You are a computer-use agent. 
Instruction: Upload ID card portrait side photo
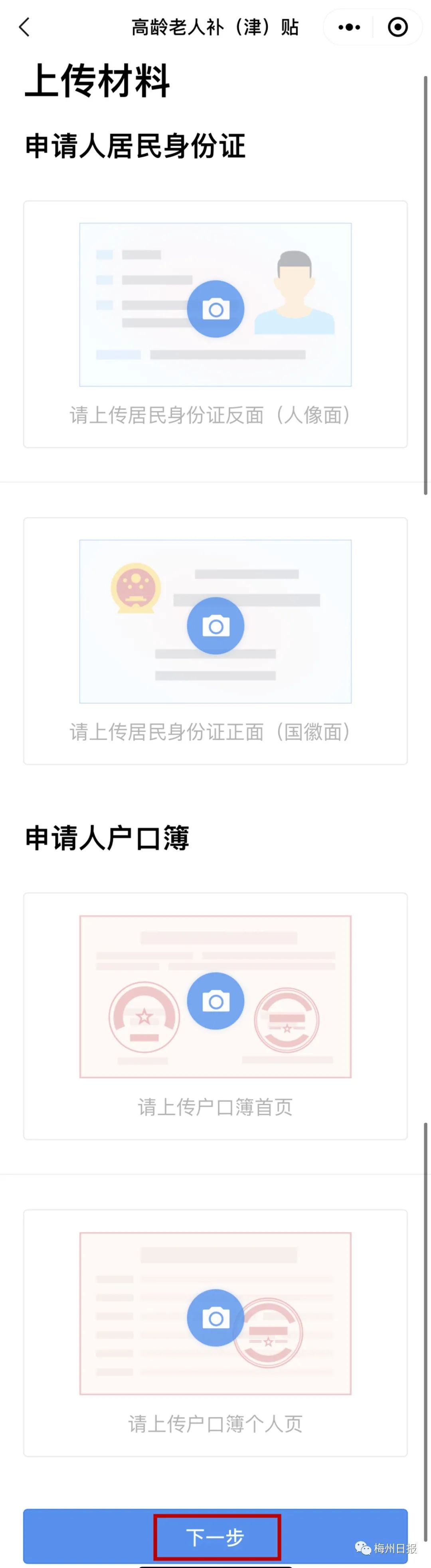[x=215, y=309]
